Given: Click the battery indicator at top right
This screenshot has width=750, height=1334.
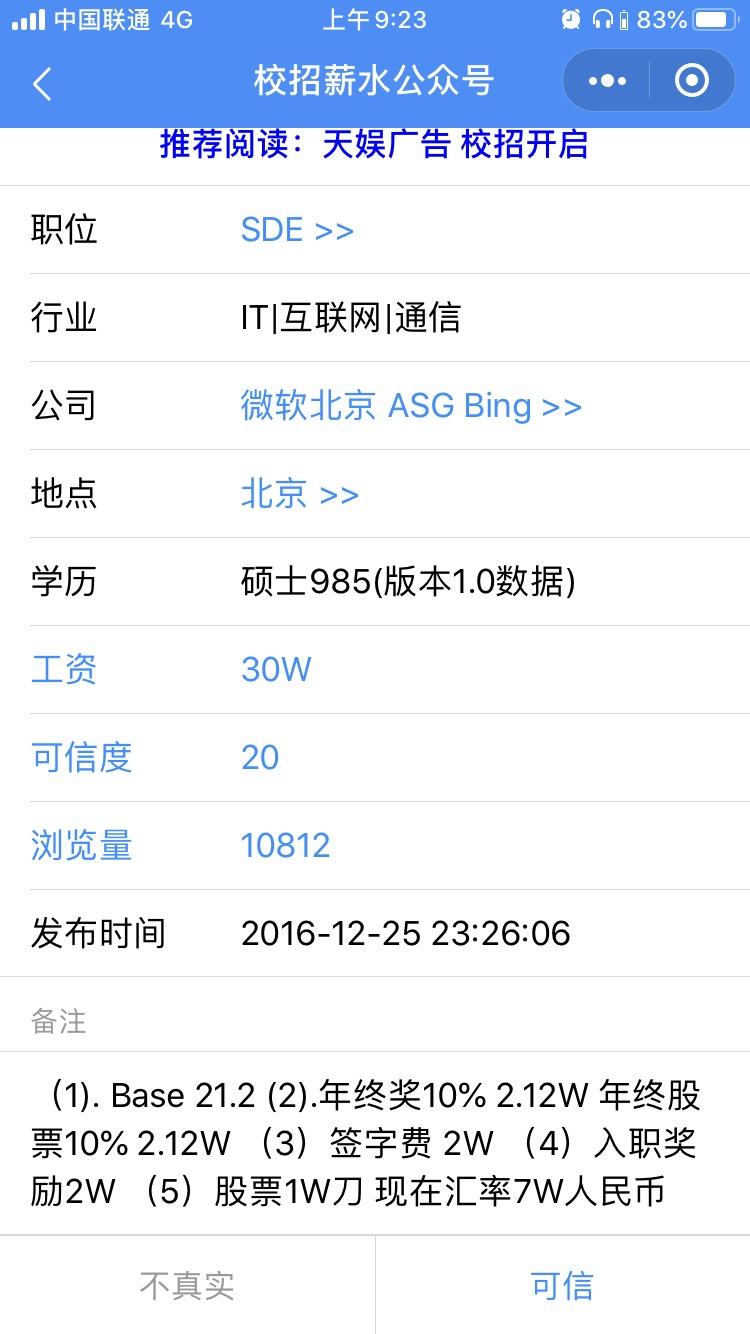Looking at the screenshot, I should 716,18.
